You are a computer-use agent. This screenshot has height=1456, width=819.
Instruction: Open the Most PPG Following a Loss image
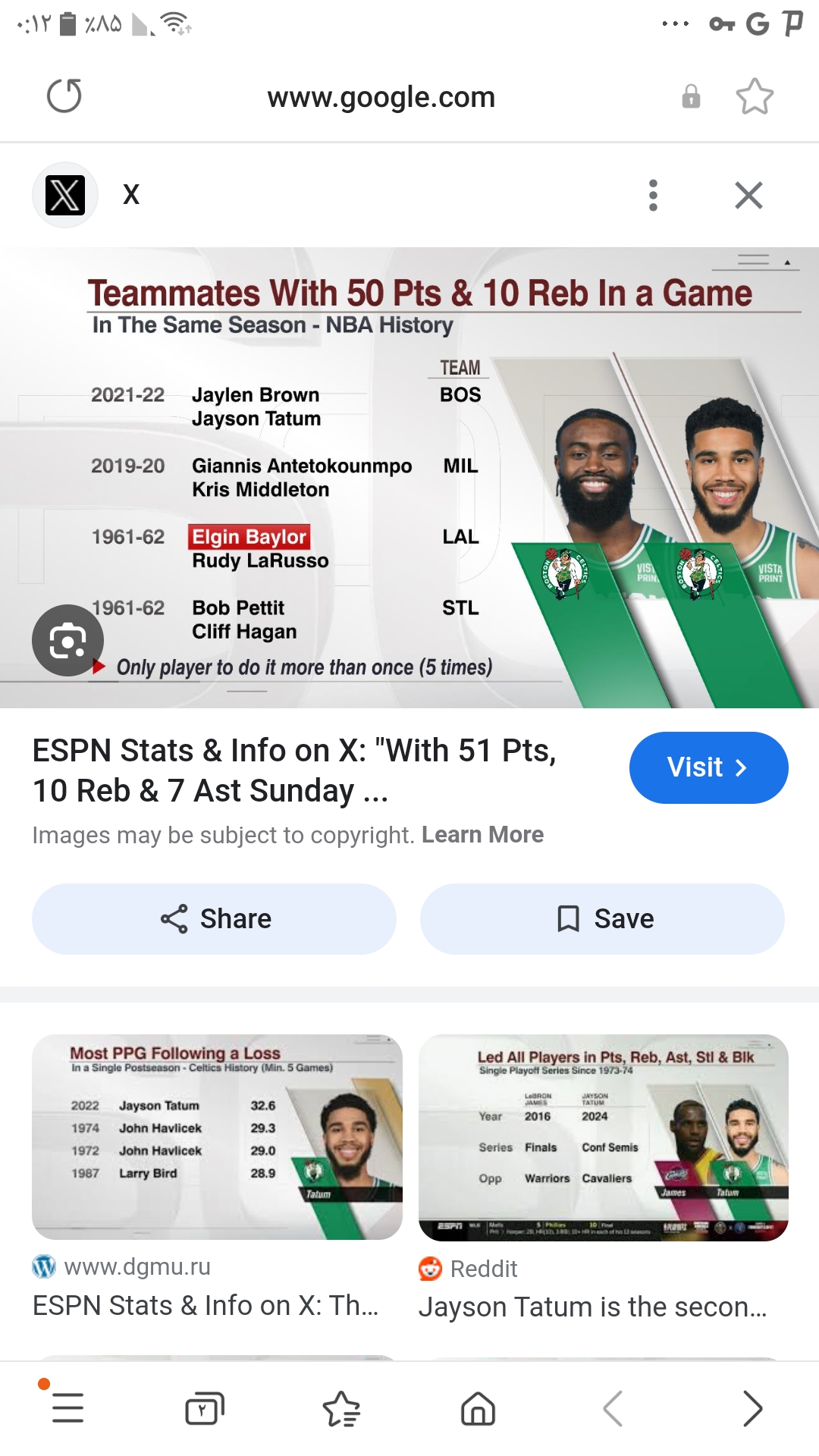click(x=217, y=1137)
